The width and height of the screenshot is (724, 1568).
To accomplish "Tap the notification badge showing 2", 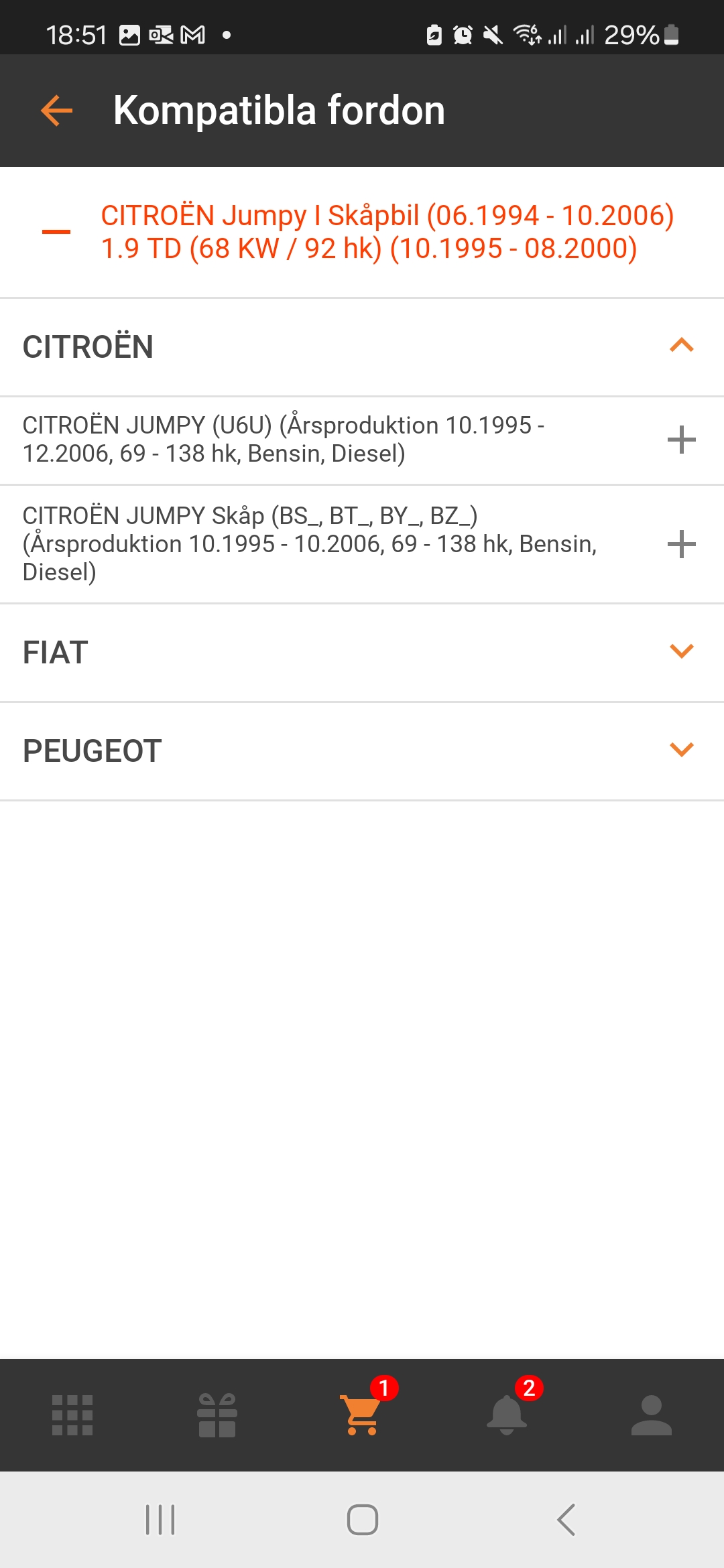I will click(x=529, y=1386).
